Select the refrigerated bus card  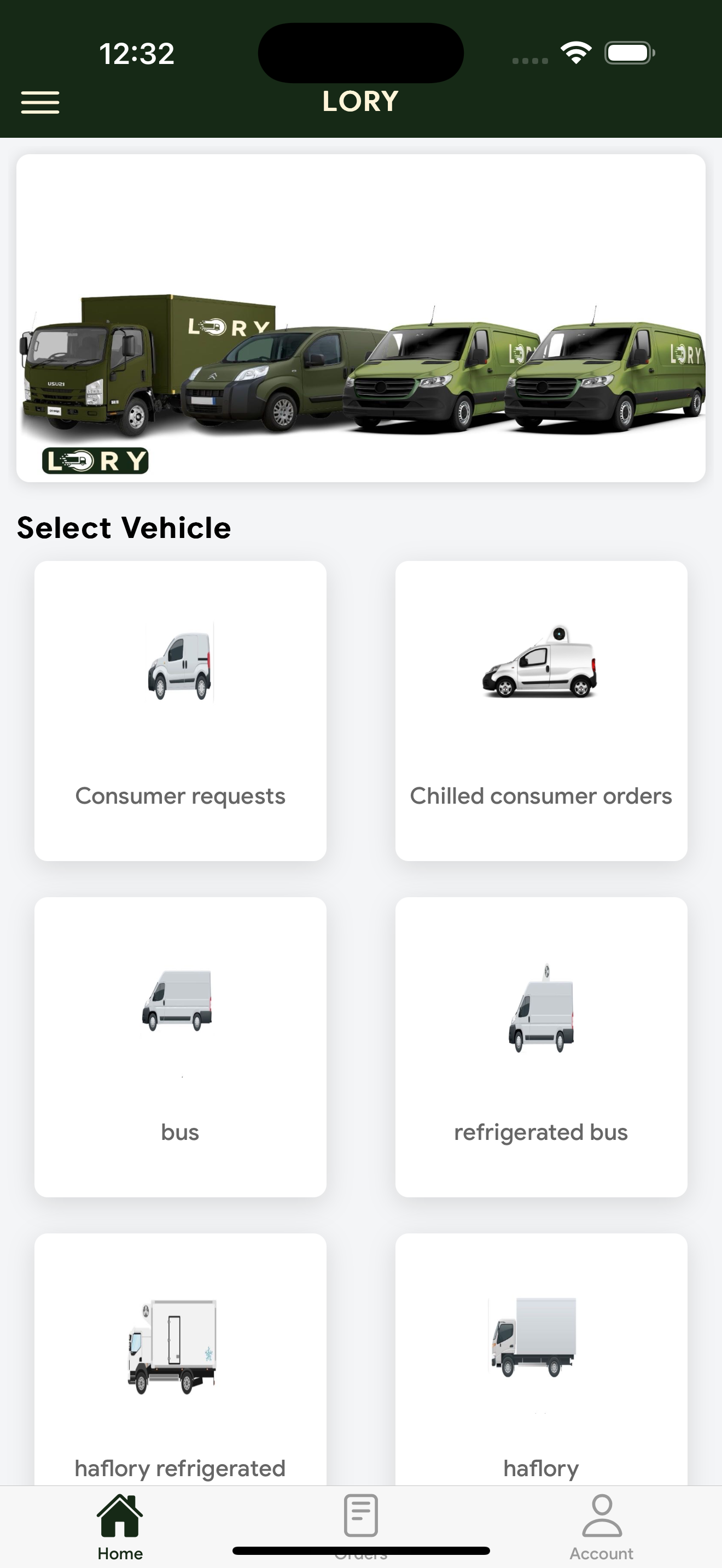coord(541,1046)
